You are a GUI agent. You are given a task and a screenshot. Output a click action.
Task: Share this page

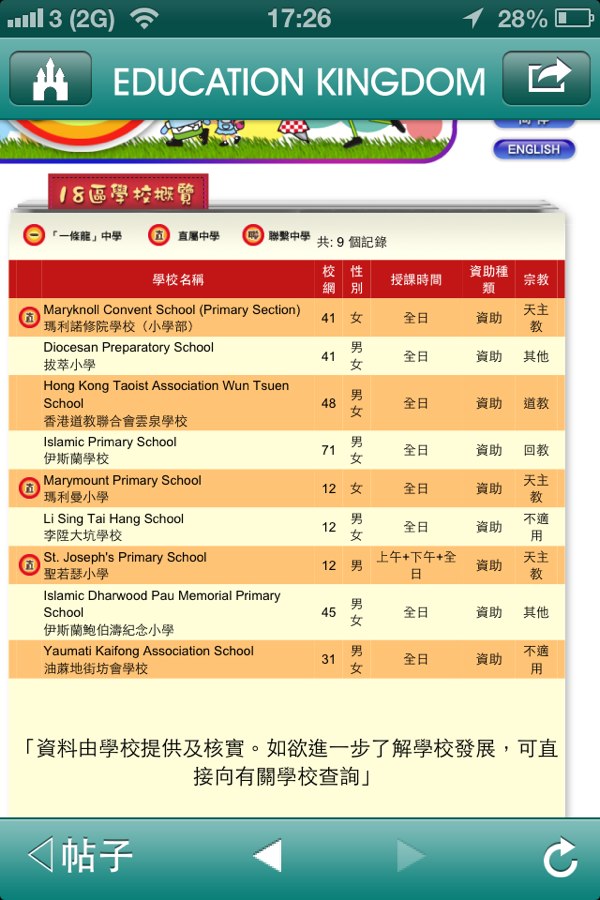(x=546, y=79)
